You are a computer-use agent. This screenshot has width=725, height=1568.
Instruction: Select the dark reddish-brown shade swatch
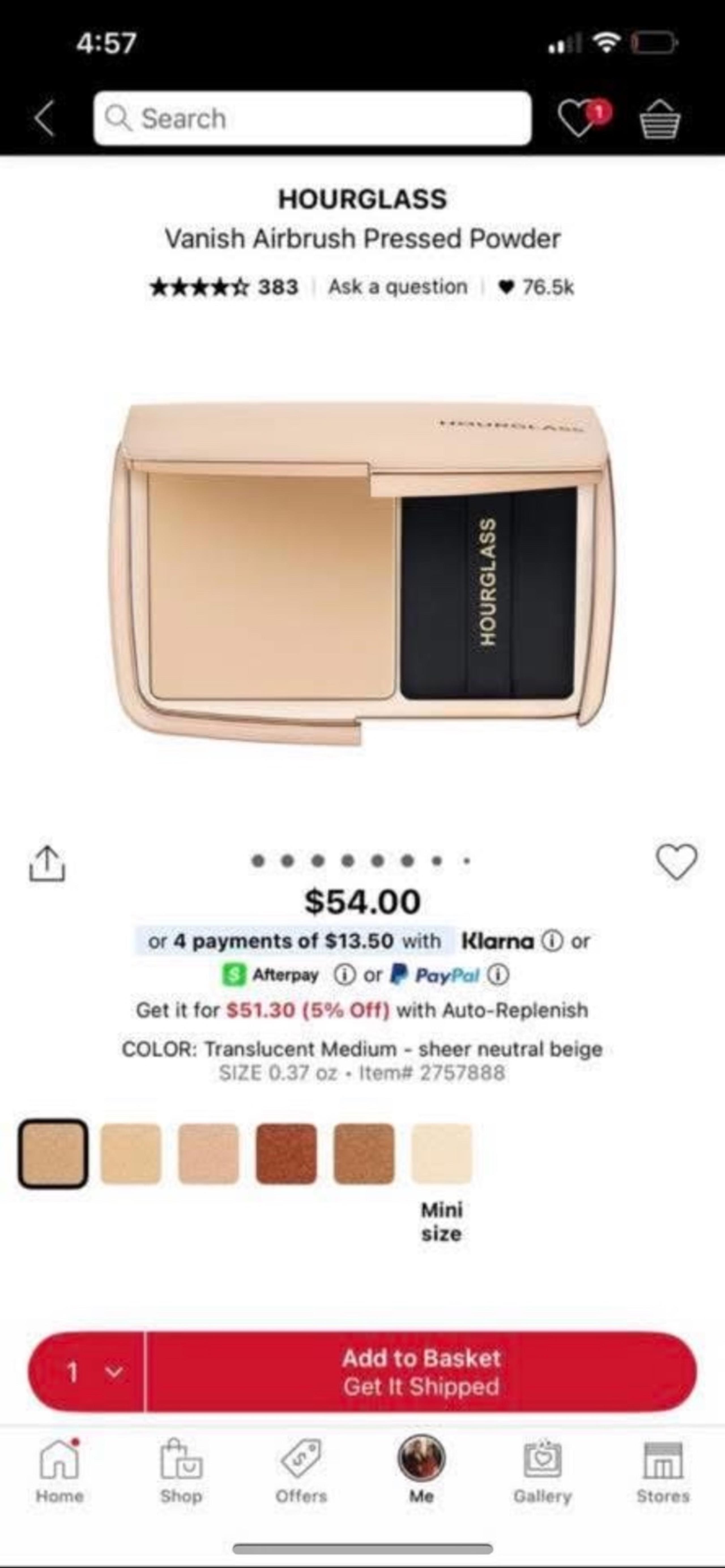286,1154
